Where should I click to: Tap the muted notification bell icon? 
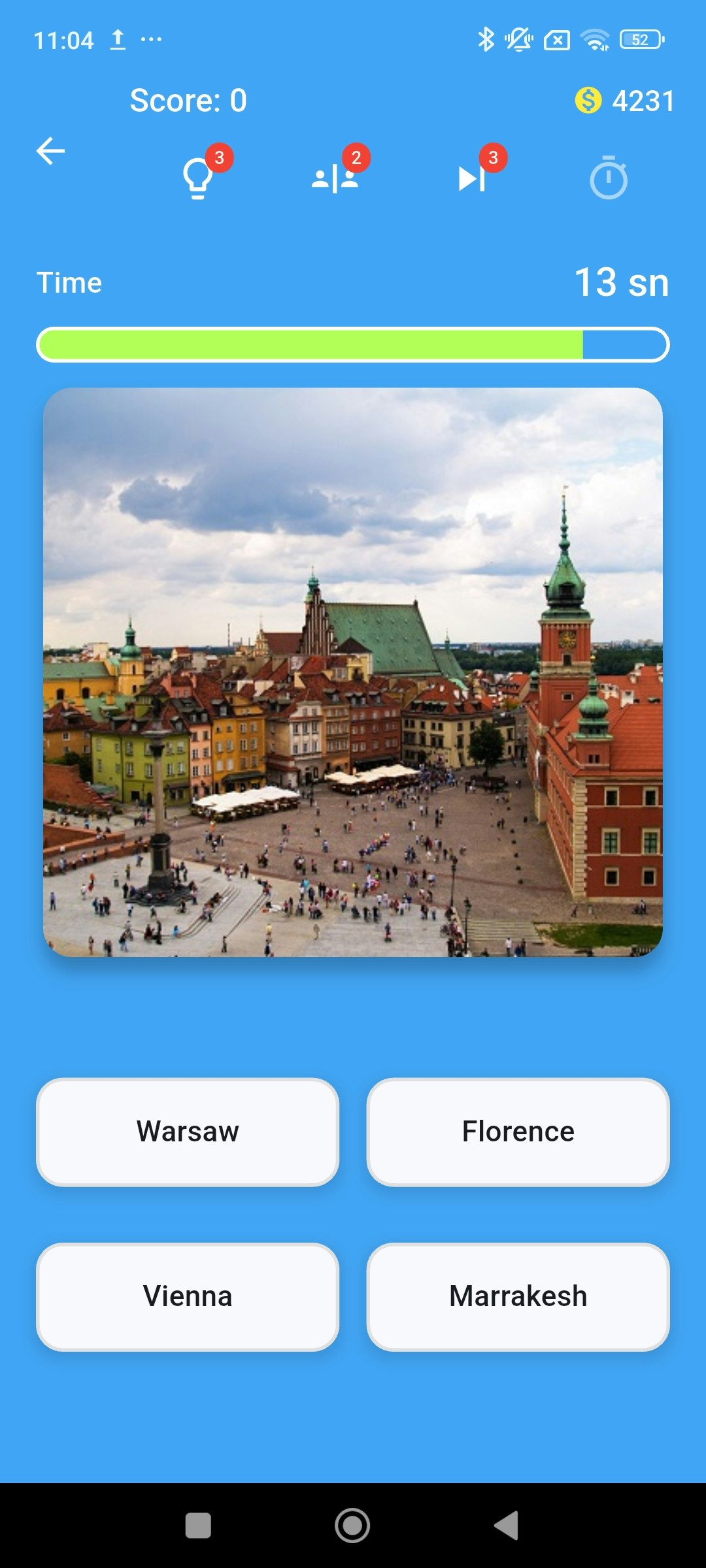tap(518, 39)
